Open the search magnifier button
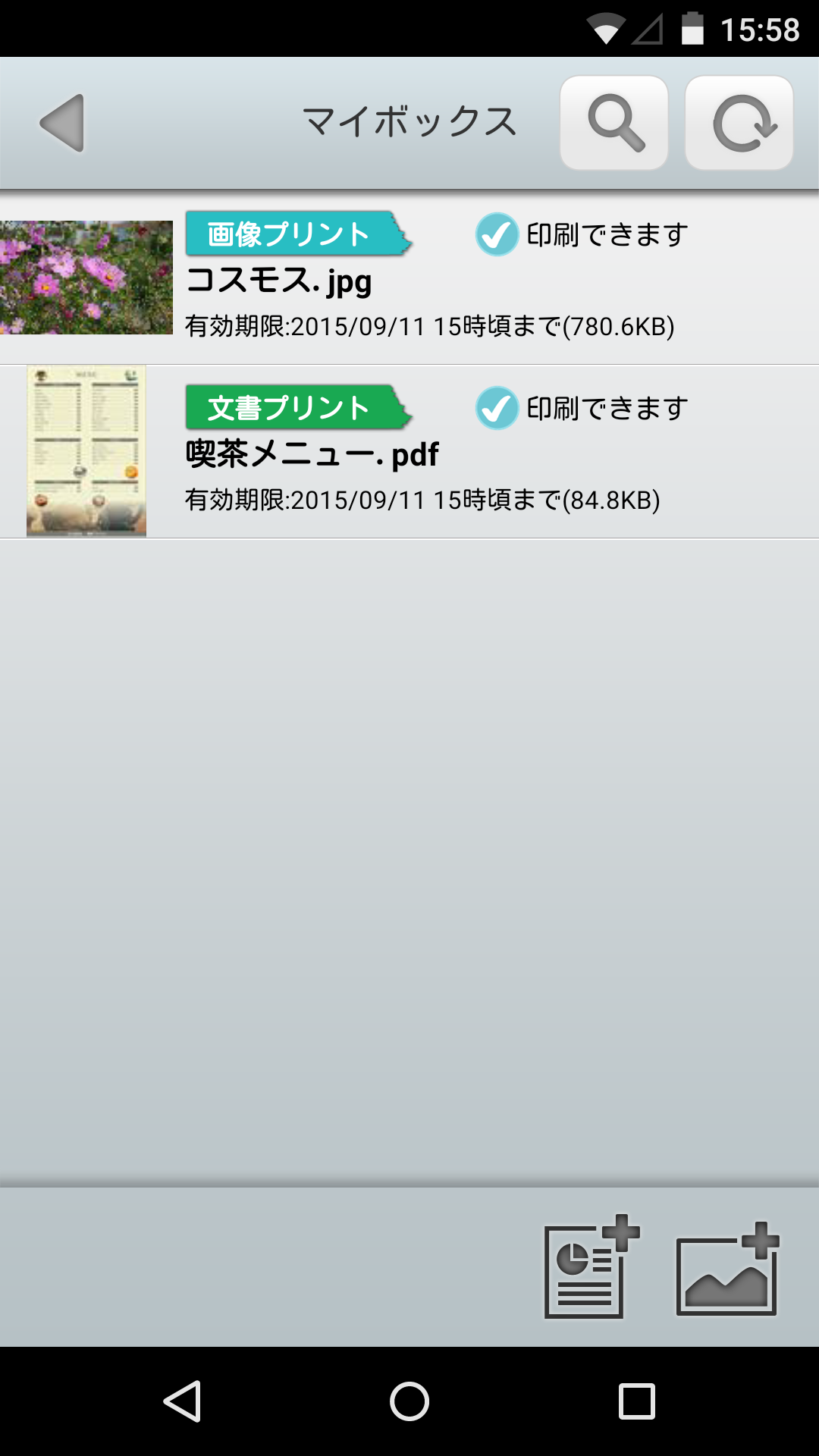 pyautogui.click(x=614, y=123)
